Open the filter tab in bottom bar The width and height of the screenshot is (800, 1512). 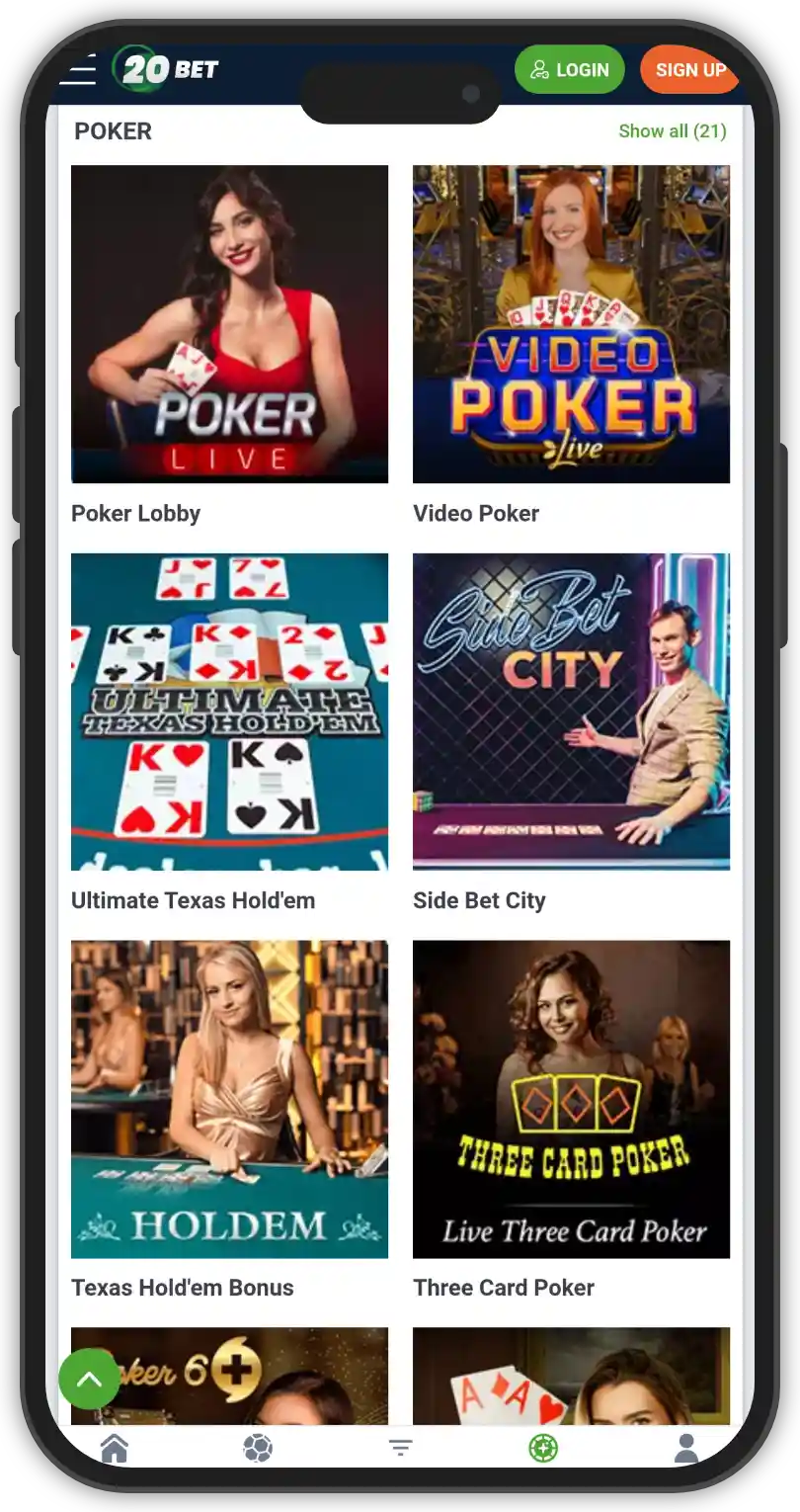click(x=400, y=1449)
